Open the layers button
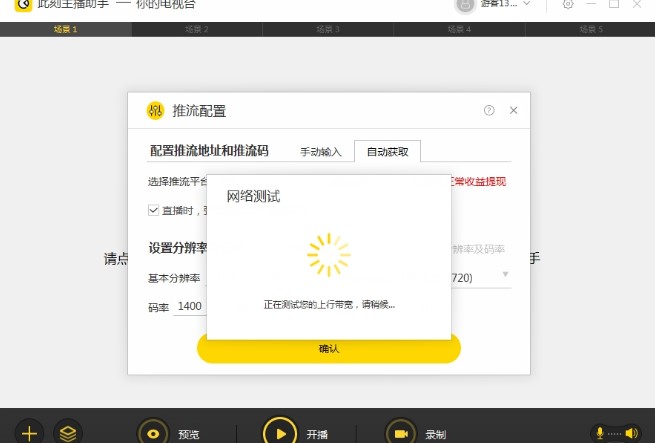The image size is (655, 443). (x=68, y=433)
